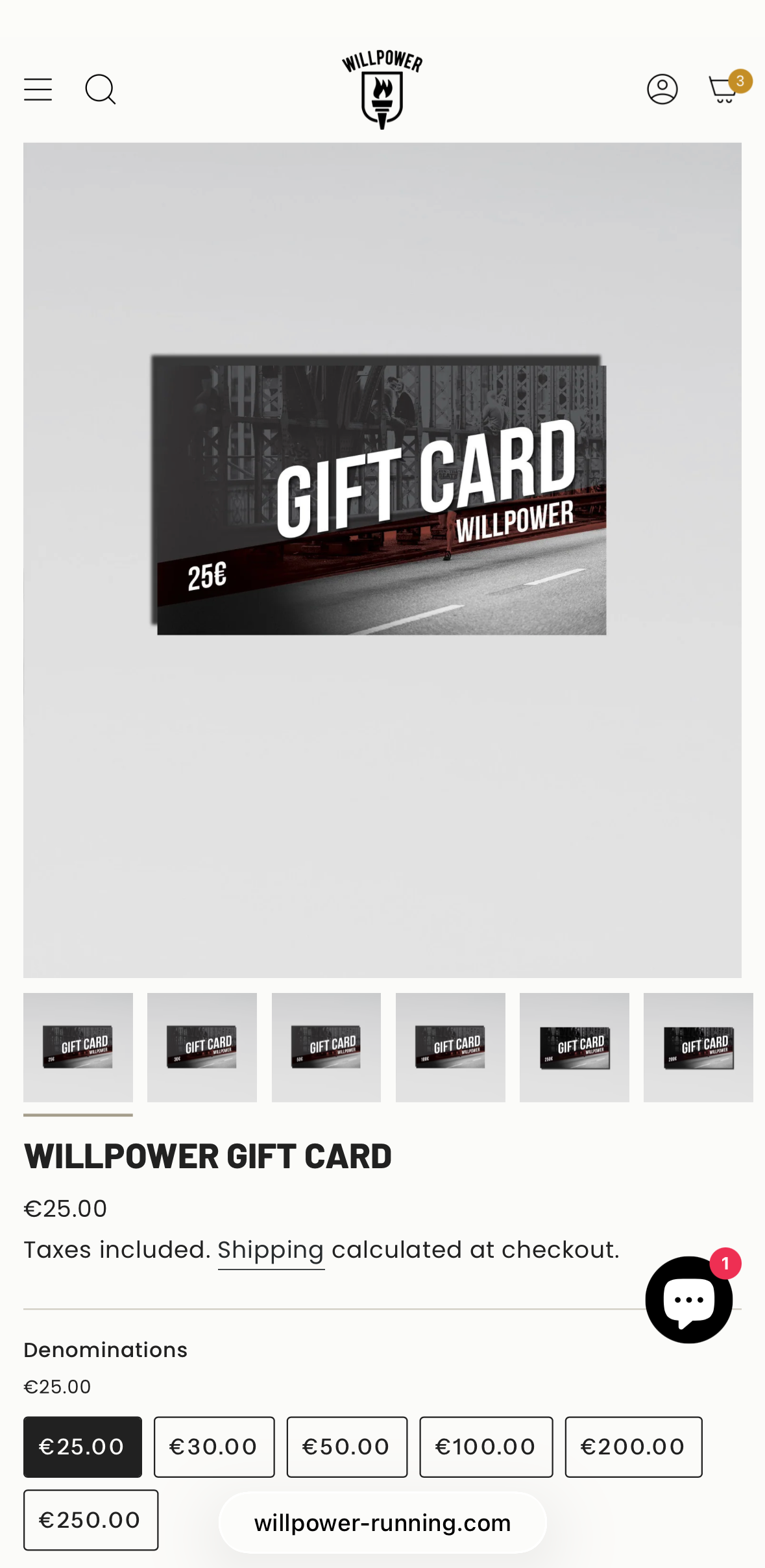
Task: Open the chat support bubble
Action: click(688, 1299)
